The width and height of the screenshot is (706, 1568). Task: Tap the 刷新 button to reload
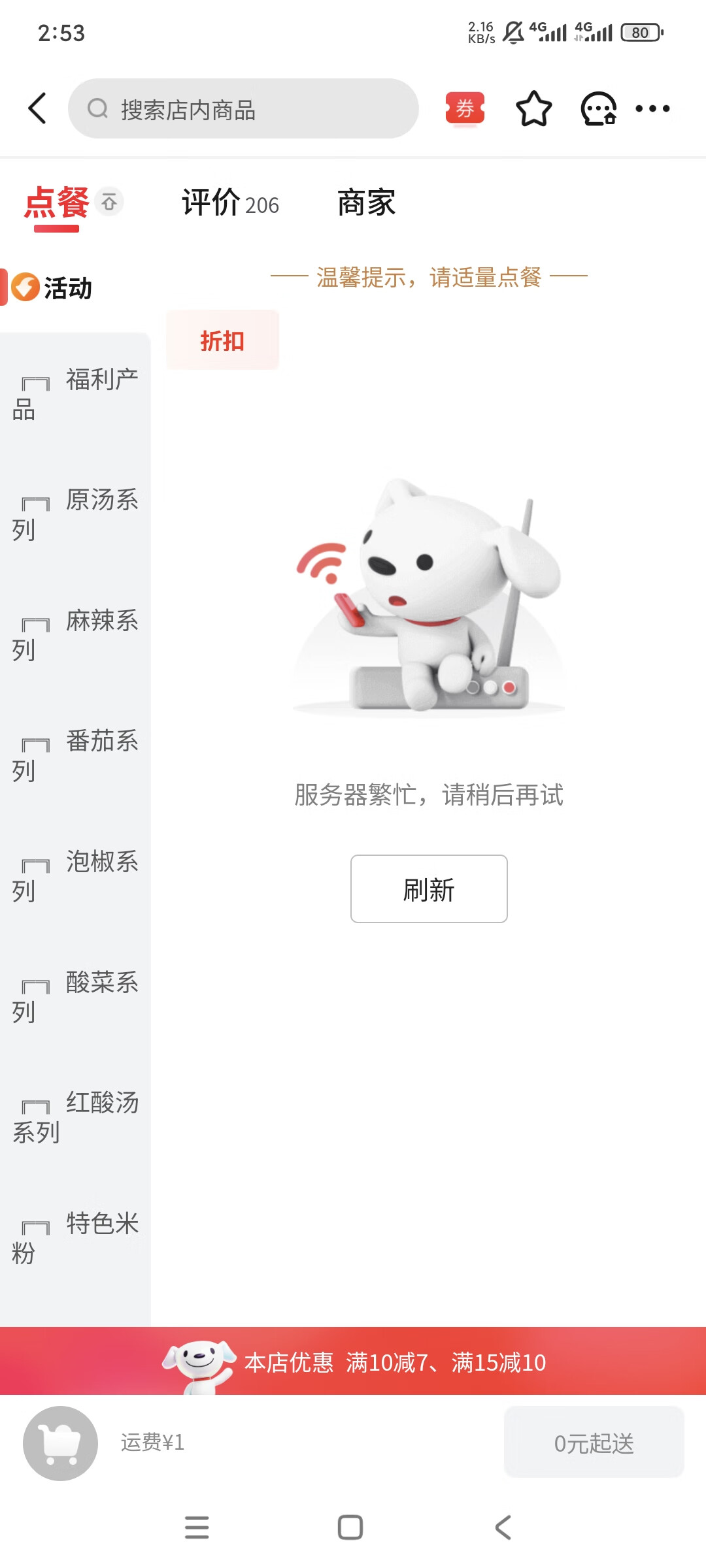click(x=429, y=889)
